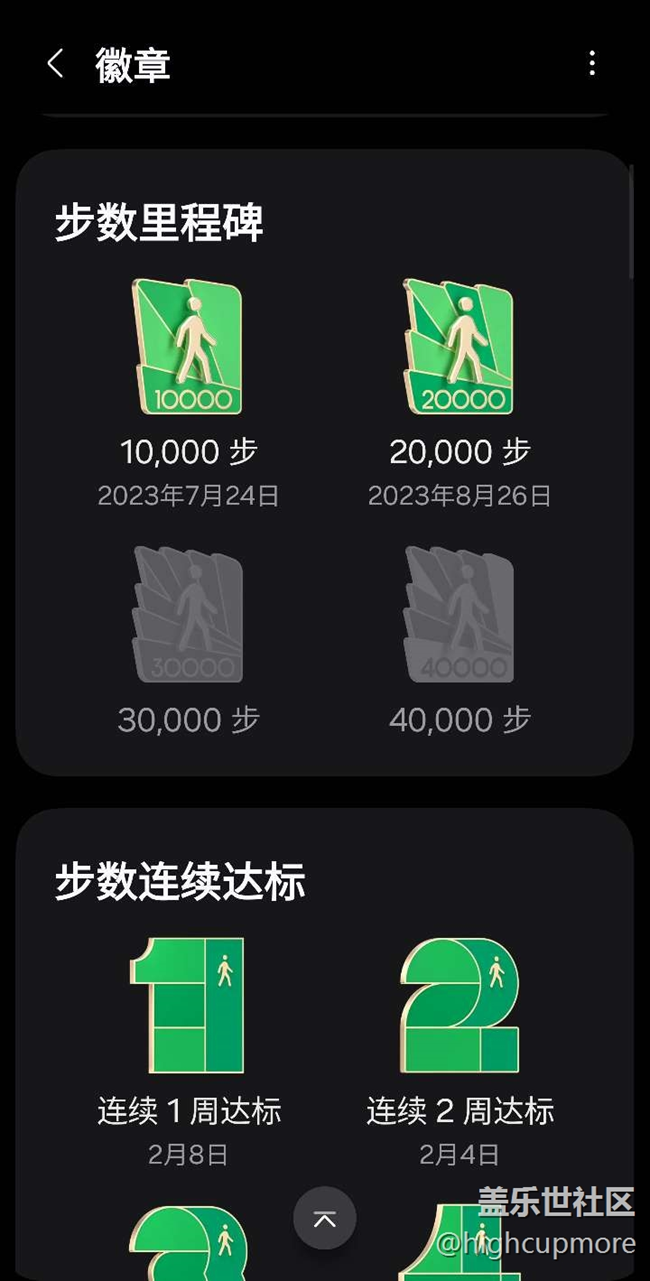Open the 连续 2 周达标 badge
The image size is (650, 1281).
[x=459, y=1005]
